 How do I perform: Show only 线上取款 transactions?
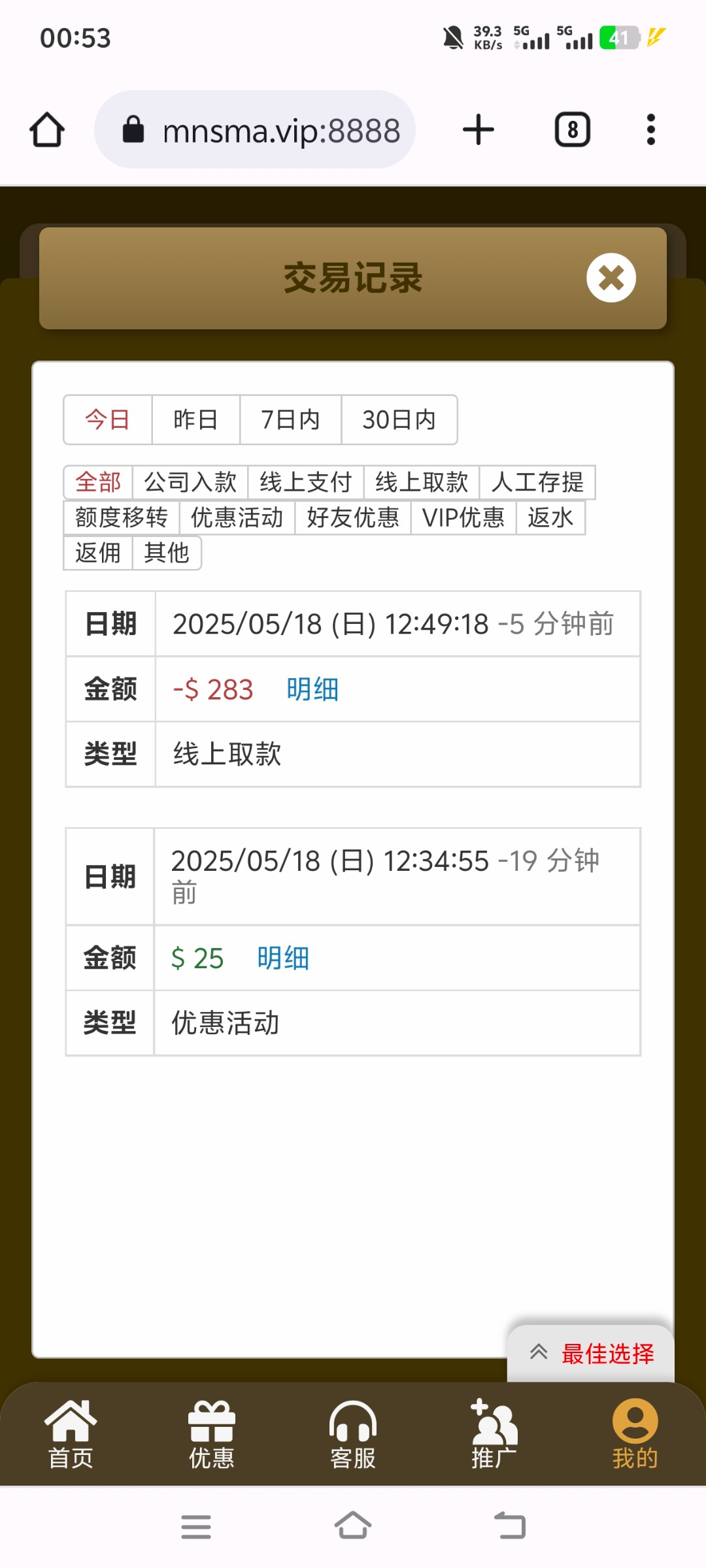click(x=422, y=482)
